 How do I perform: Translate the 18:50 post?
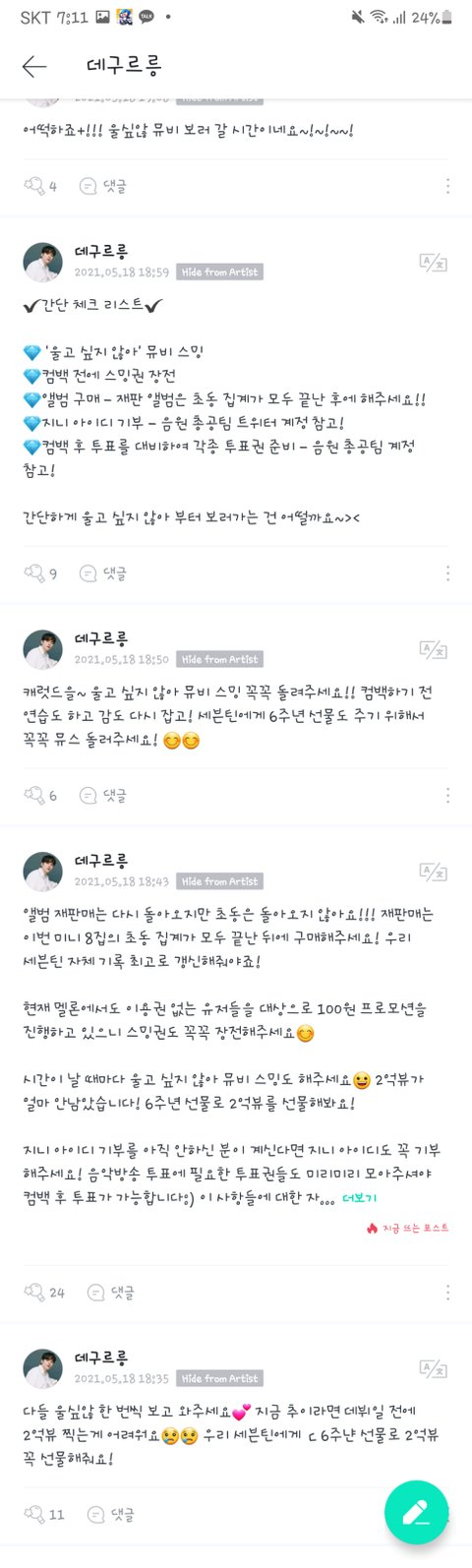[433, 649]
